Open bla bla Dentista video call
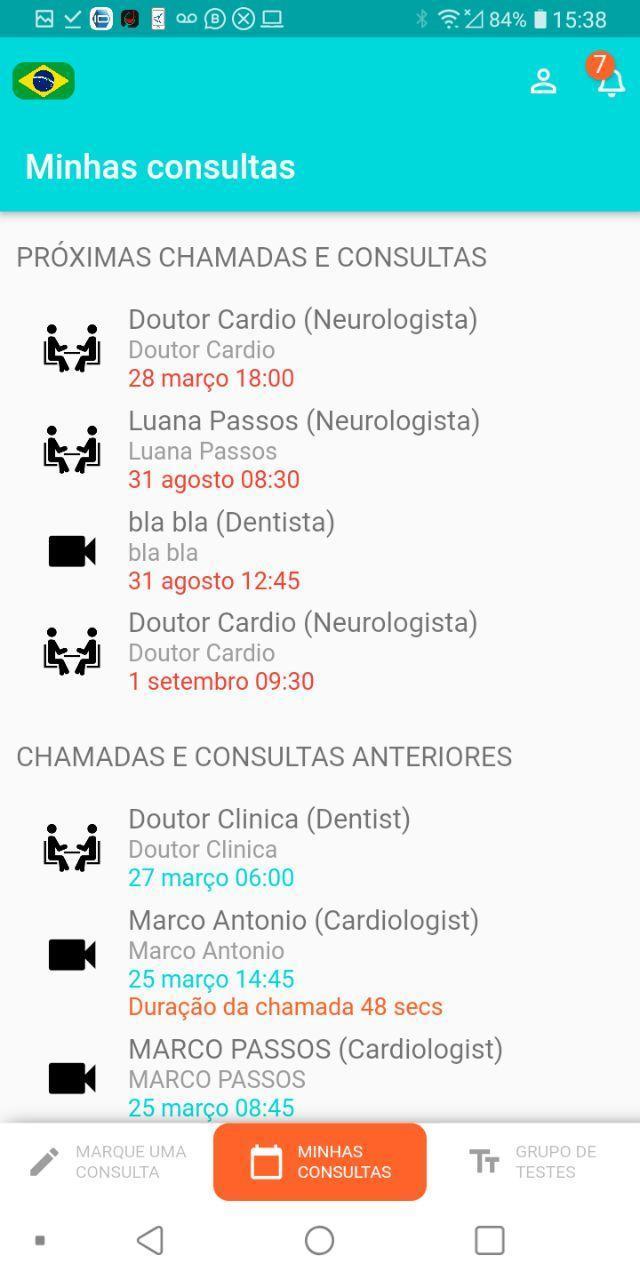This screenshot has height=1280, width=640. [x=320, y=550]
